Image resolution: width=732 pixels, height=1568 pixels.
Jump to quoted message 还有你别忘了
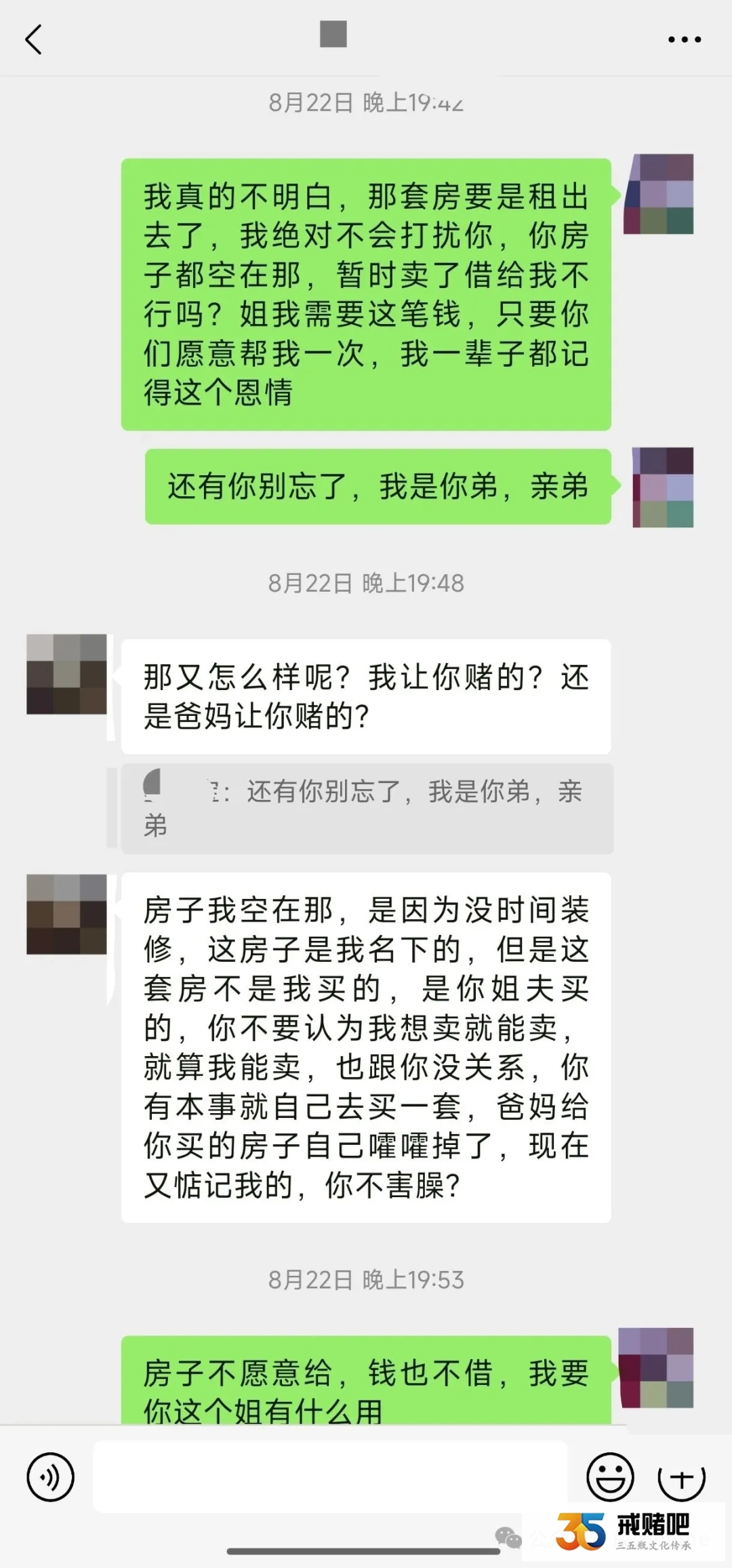[x=367, y=808]
